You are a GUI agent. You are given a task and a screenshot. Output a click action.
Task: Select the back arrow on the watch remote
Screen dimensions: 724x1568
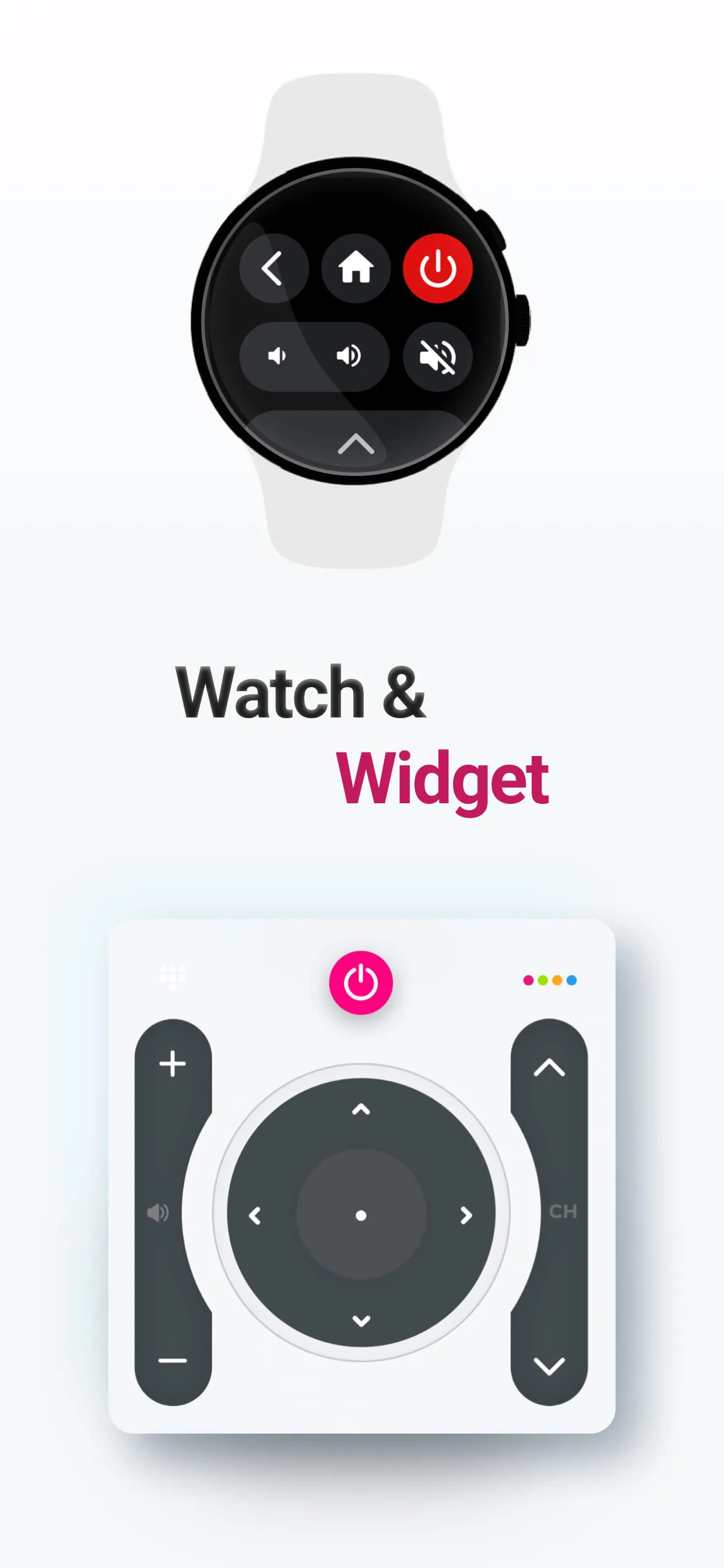pyautogui.click(x=273, y=269)
